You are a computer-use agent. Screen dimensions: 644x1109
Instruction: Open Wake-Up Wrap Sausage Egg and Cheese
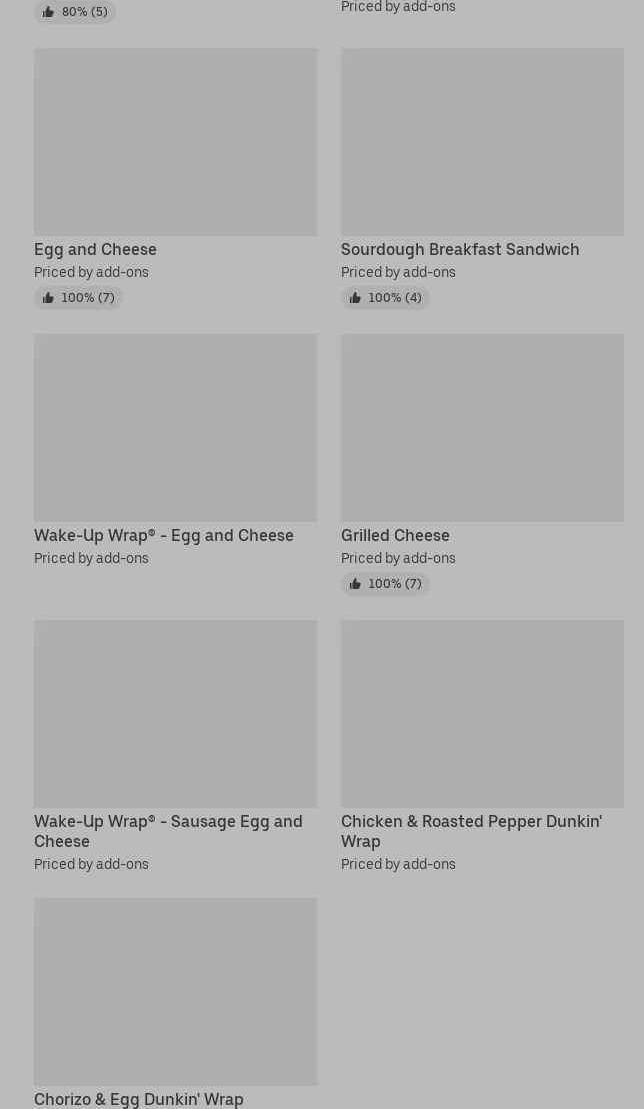(175, 746)
